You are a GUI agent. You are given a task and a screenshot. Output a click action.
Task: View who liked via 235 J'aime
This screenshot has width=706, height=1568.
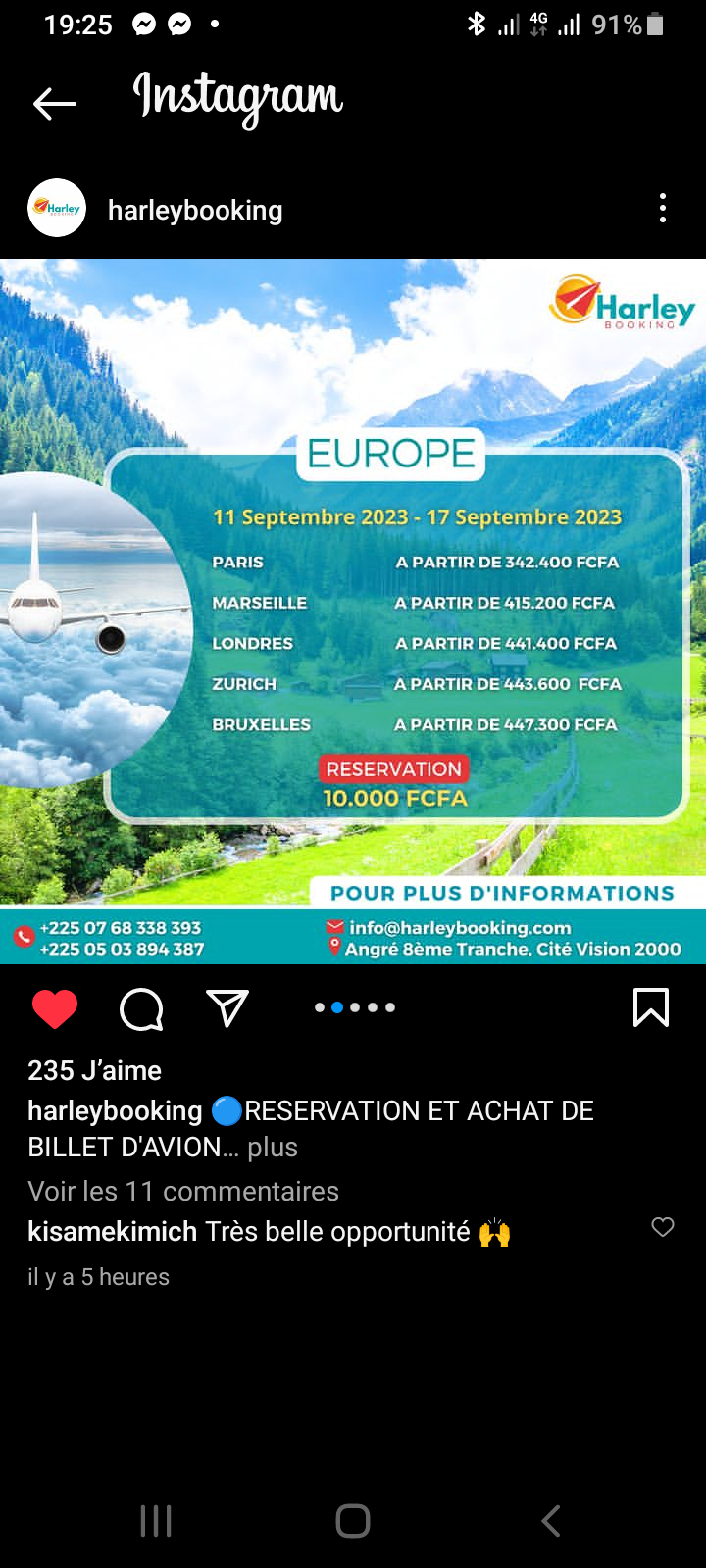[x=94, y=1070]
